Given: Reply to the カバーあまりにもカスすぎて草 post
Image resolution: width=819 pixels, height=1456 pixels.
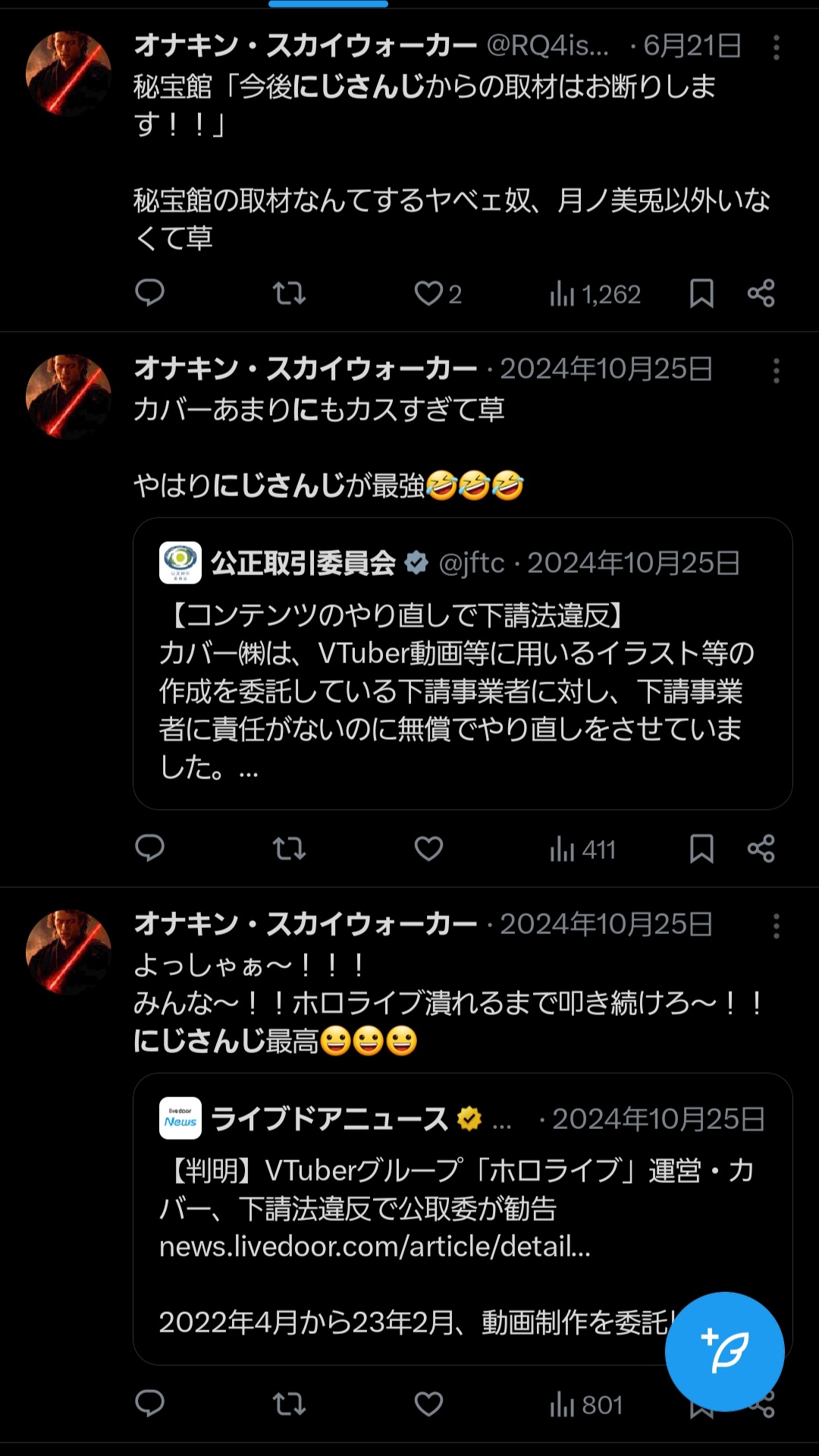Looking at the screenshot, I should pos(149,848).
